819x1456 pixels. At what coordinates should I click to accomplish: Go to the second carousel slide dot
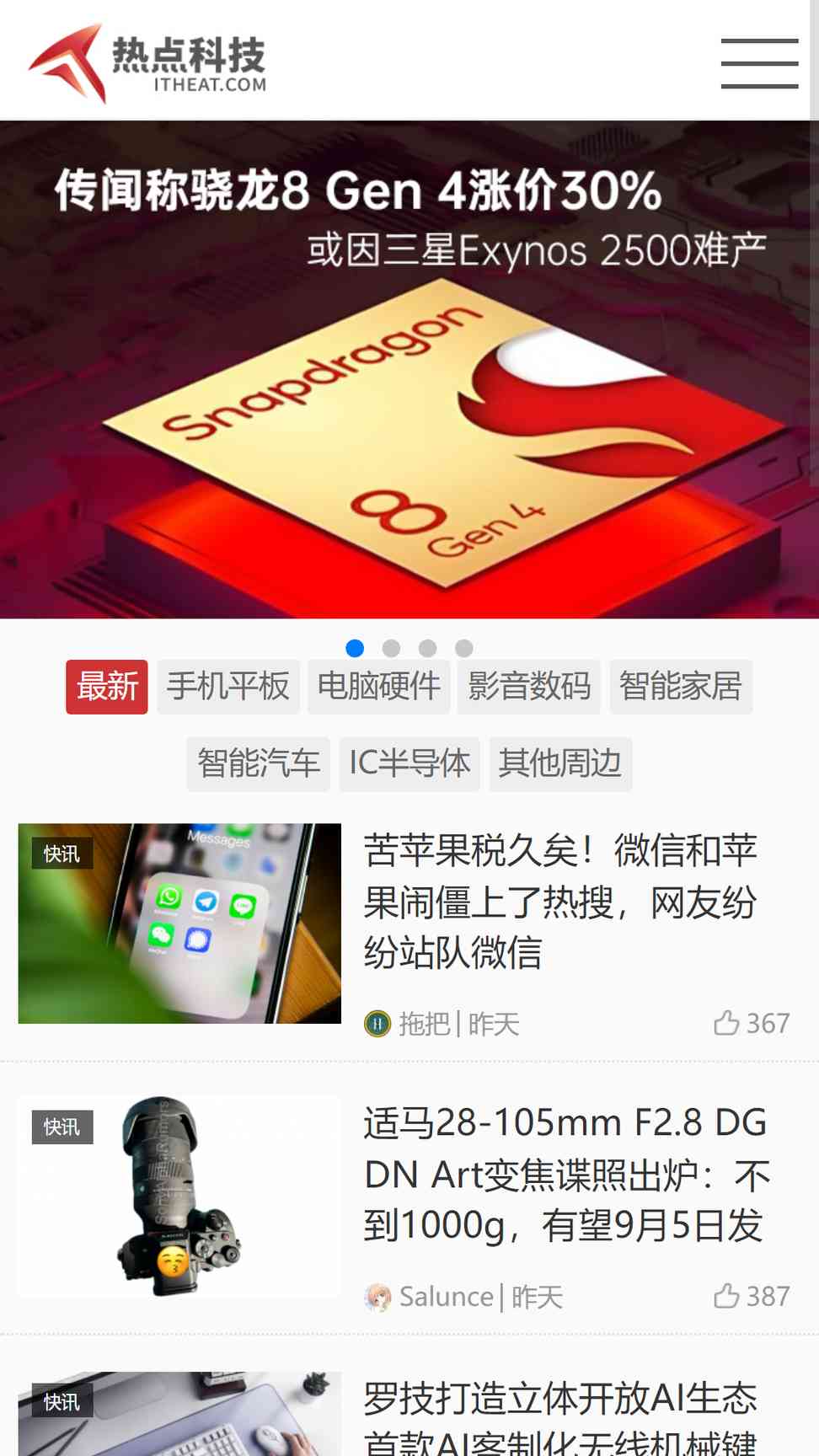click(x=391, y=648)
